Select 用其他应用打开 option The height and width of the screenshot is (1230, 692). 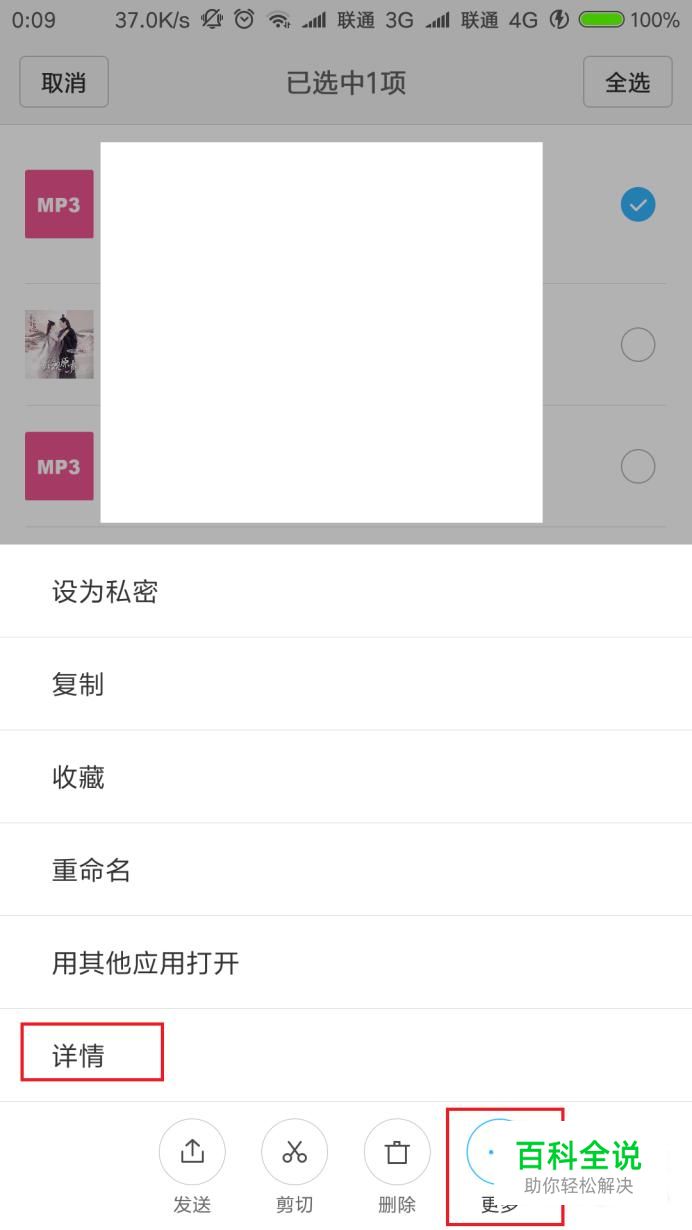click(x=346, y=963)
